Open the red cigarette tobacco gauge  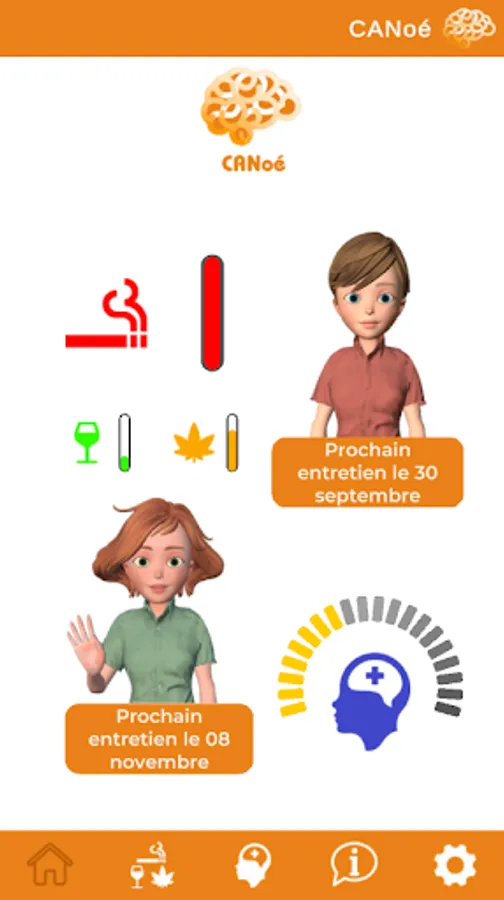tap(144, 313)
